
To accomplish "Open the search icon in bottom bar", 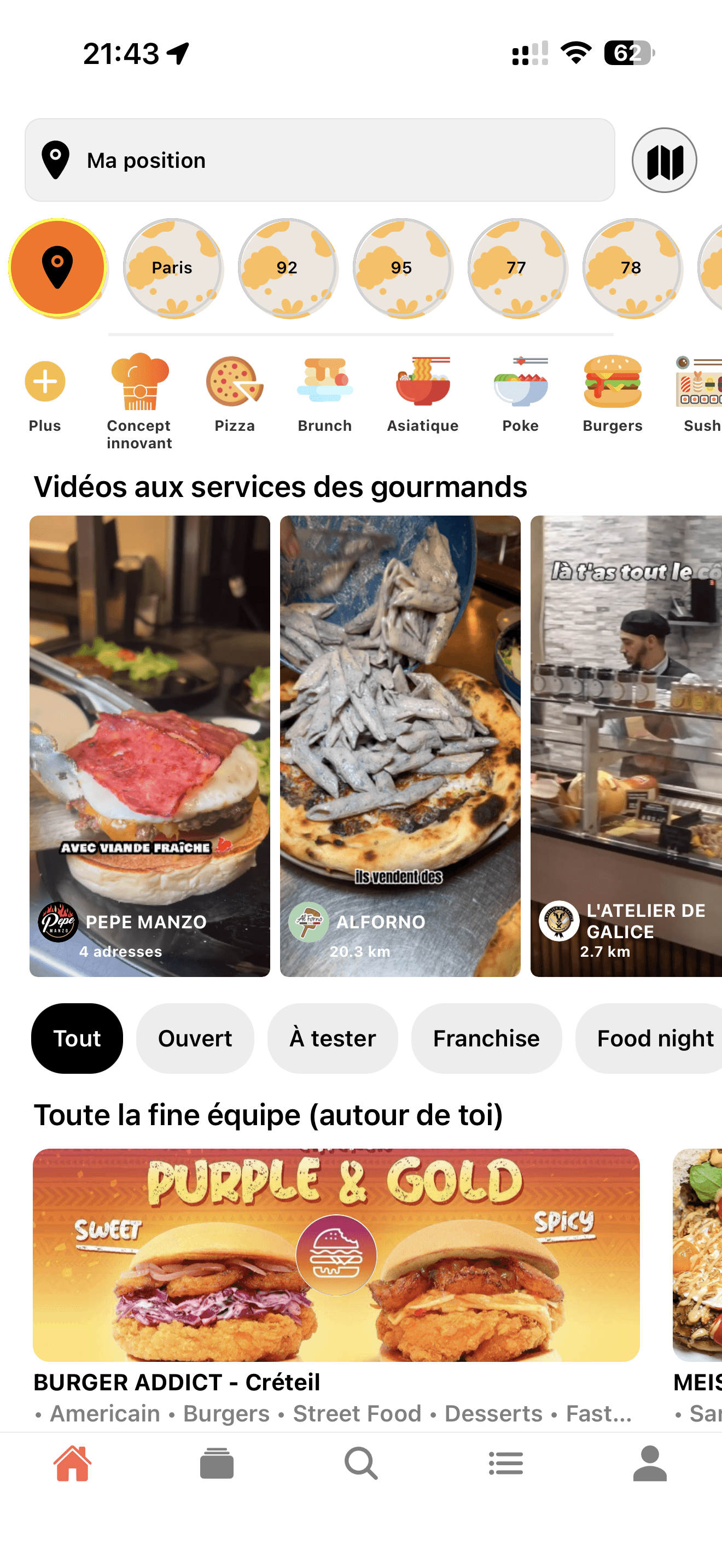I will [x=361, y=1465].
